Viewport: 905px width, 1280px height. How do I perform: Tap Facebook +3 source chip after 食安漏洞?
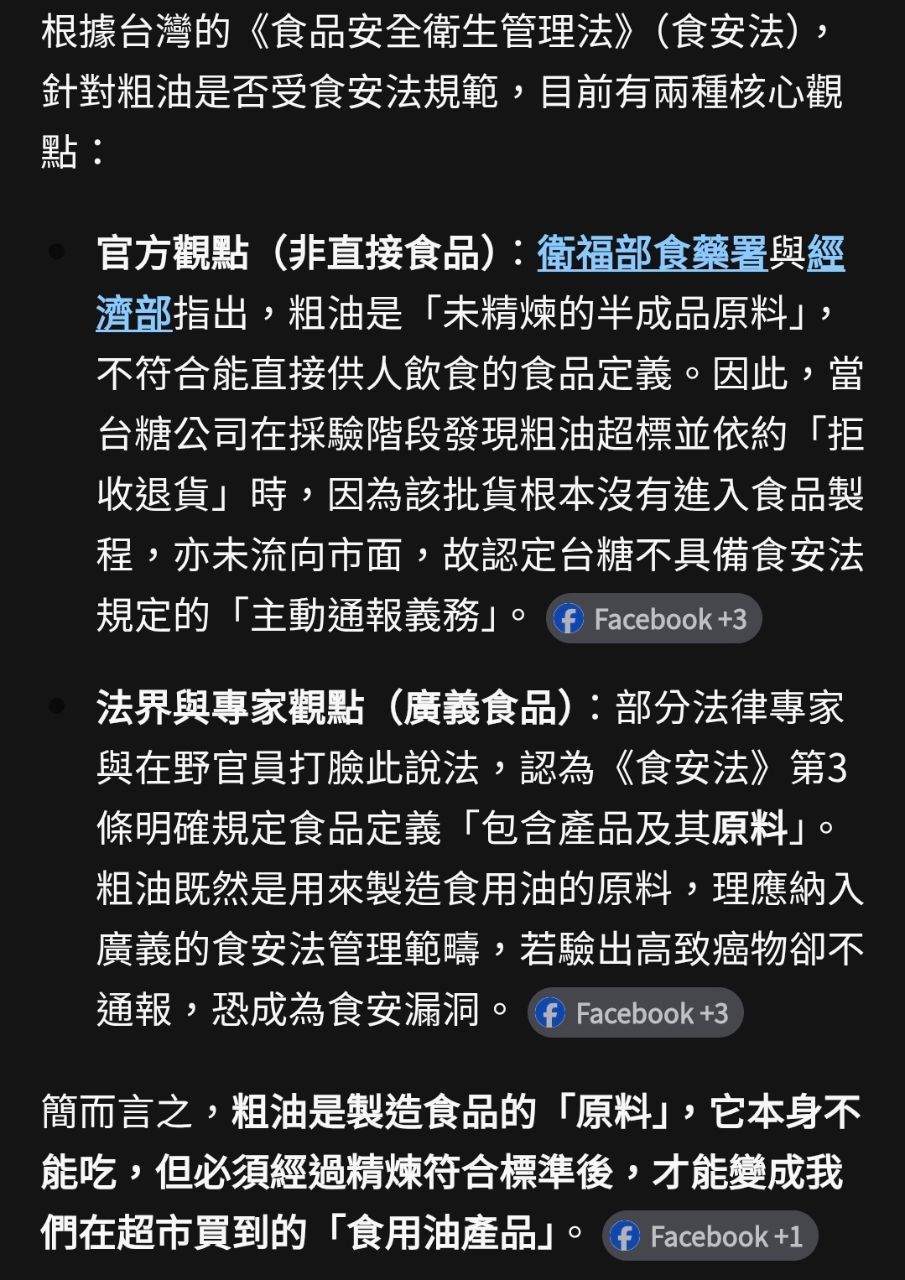click(x=636, y=1013)
